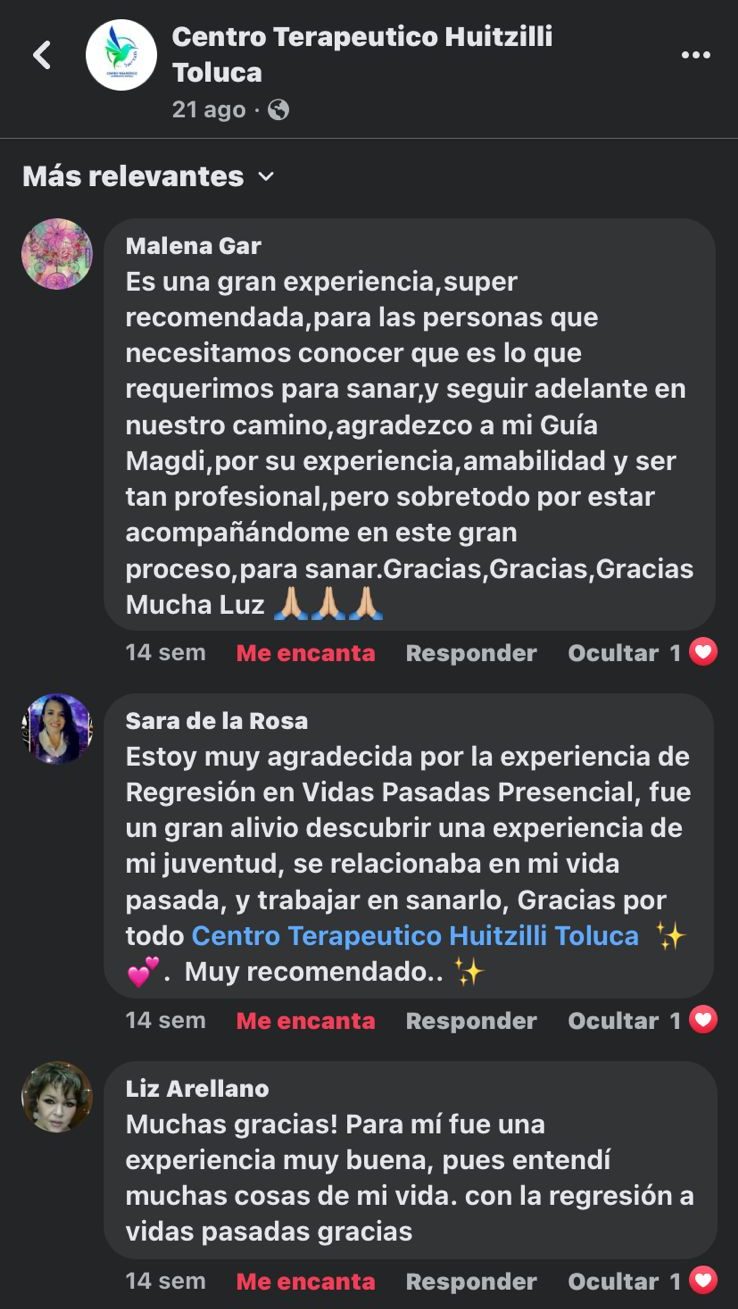Open Liz Arellano's profile picture

coord(57,1097)
